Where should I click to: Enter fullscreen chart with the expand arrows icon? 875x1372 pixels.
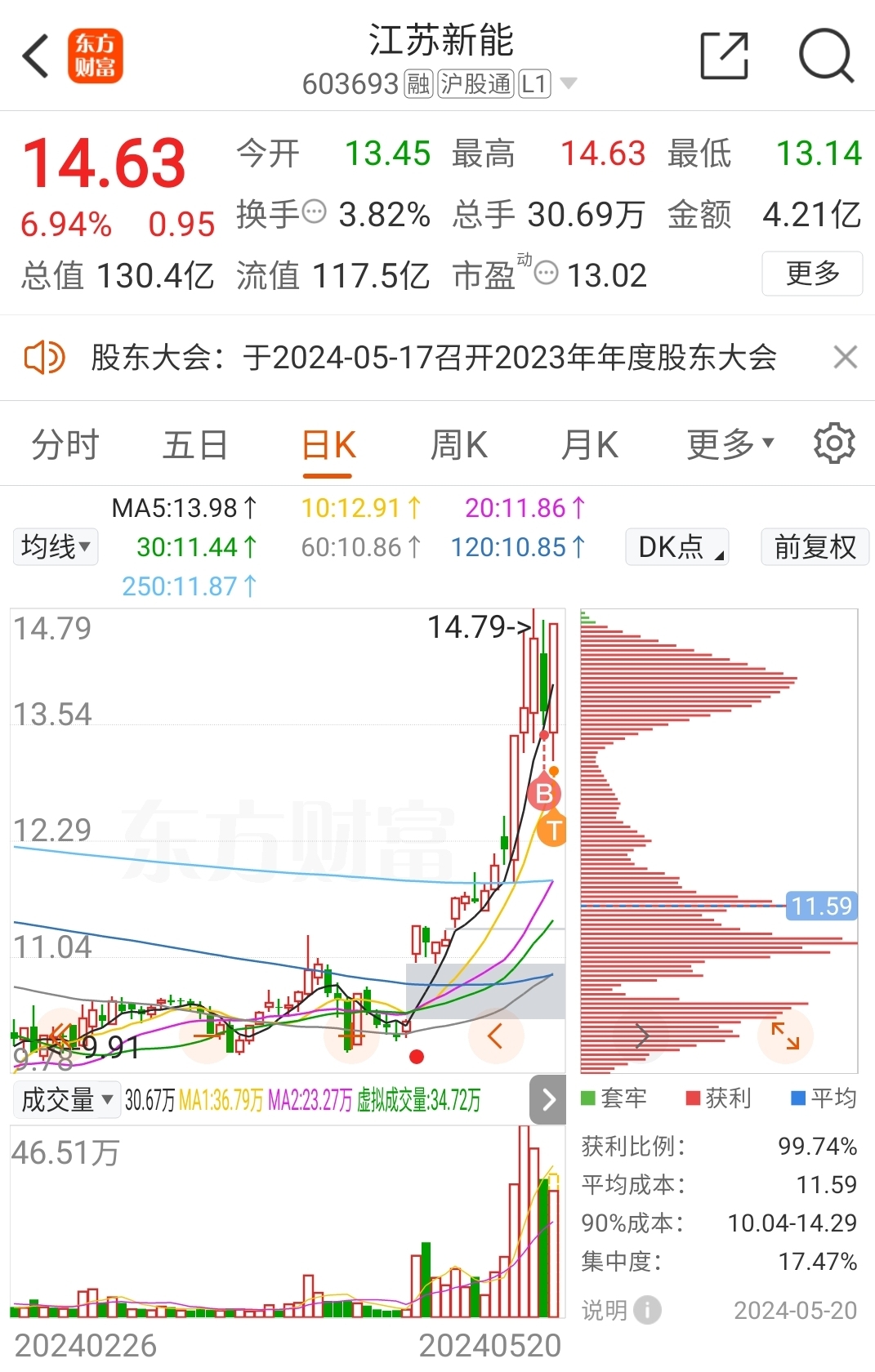[x=784, y=1036]
